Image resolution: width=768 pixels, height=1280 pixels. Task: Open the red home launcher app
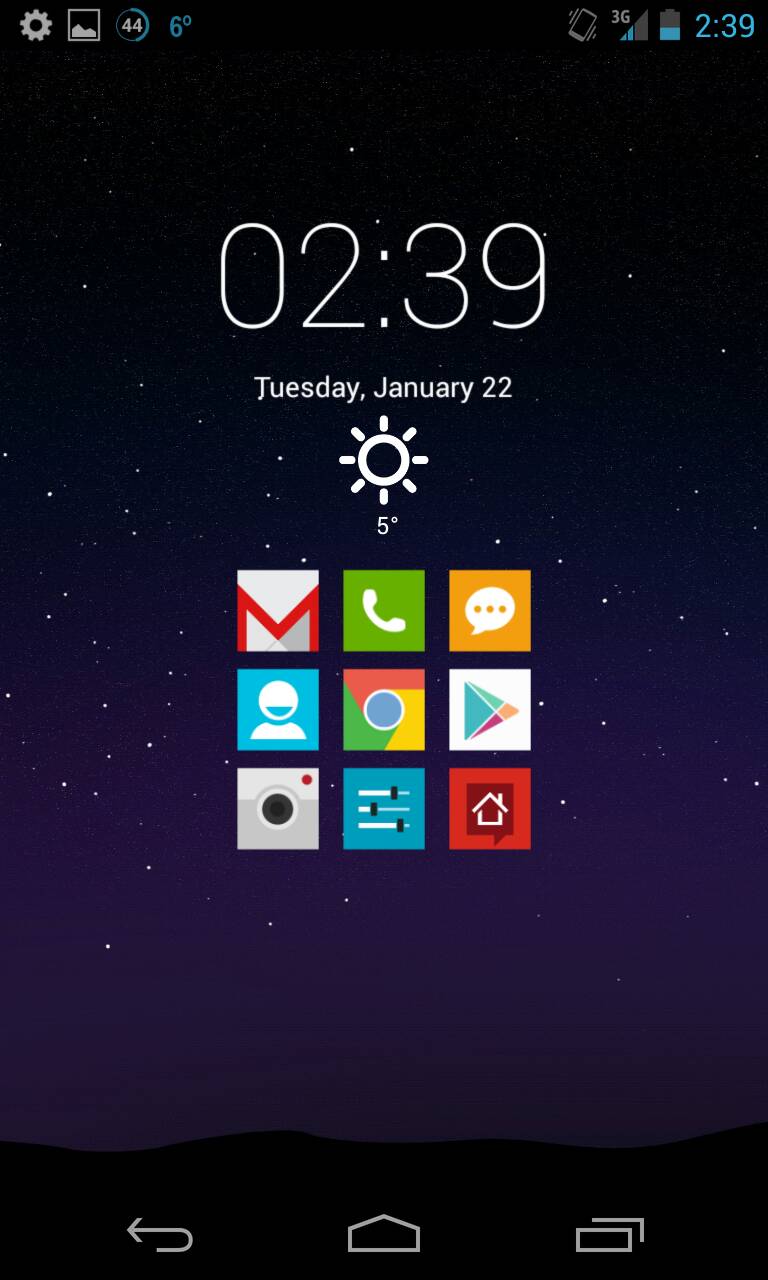click(490, 808)
